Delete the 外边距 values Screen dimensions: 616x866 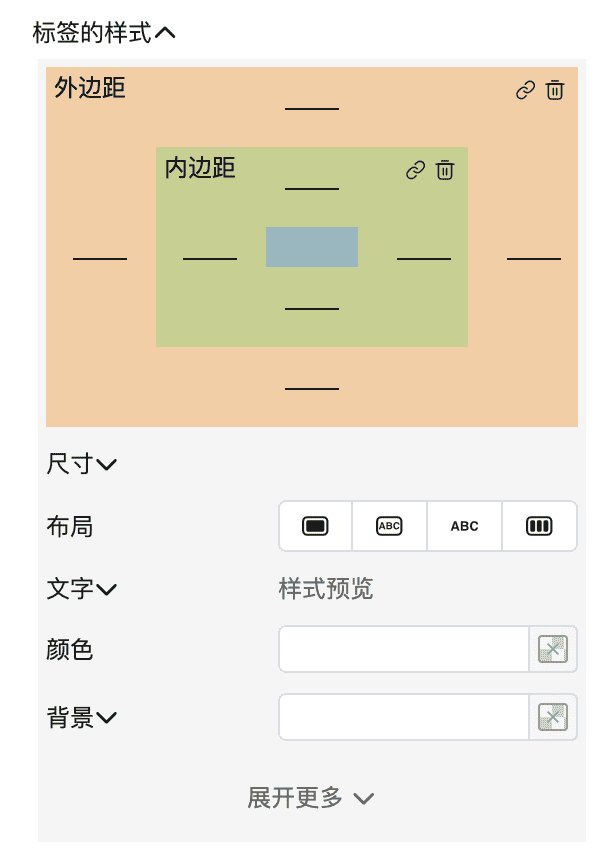point(555,90)
